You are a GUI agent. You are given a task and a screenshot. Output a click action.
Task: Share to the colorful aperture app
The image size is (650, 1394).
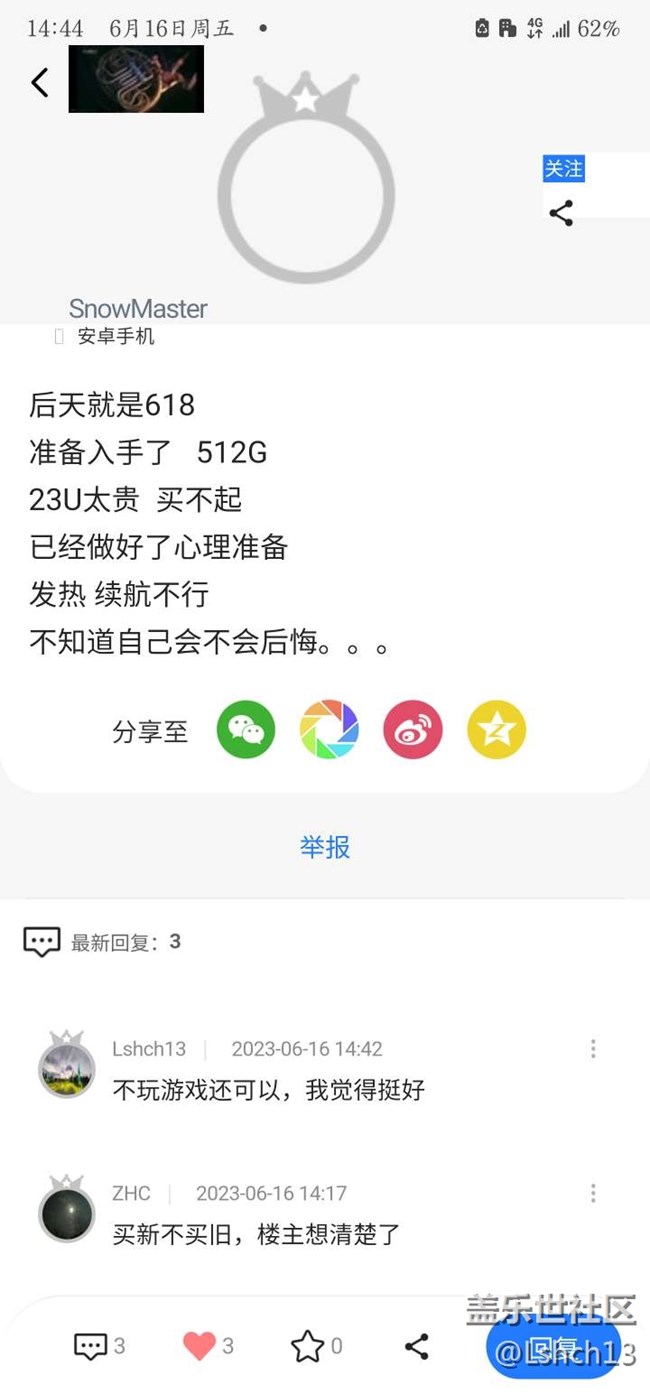(329, 730)
